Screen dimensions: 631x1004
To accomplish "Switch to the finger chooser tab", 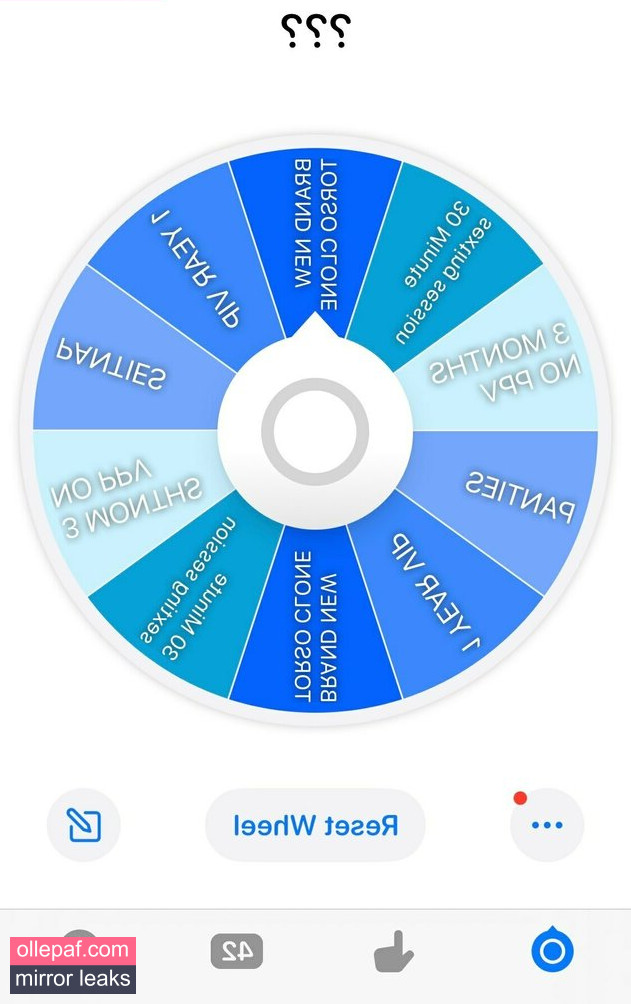I will click(x=394, y=951).
